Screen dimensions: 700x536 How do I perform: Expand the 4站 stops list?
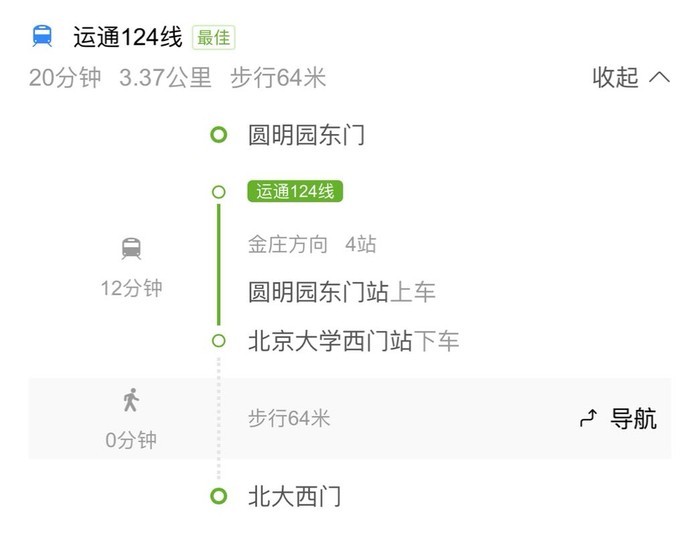(360, 244)
